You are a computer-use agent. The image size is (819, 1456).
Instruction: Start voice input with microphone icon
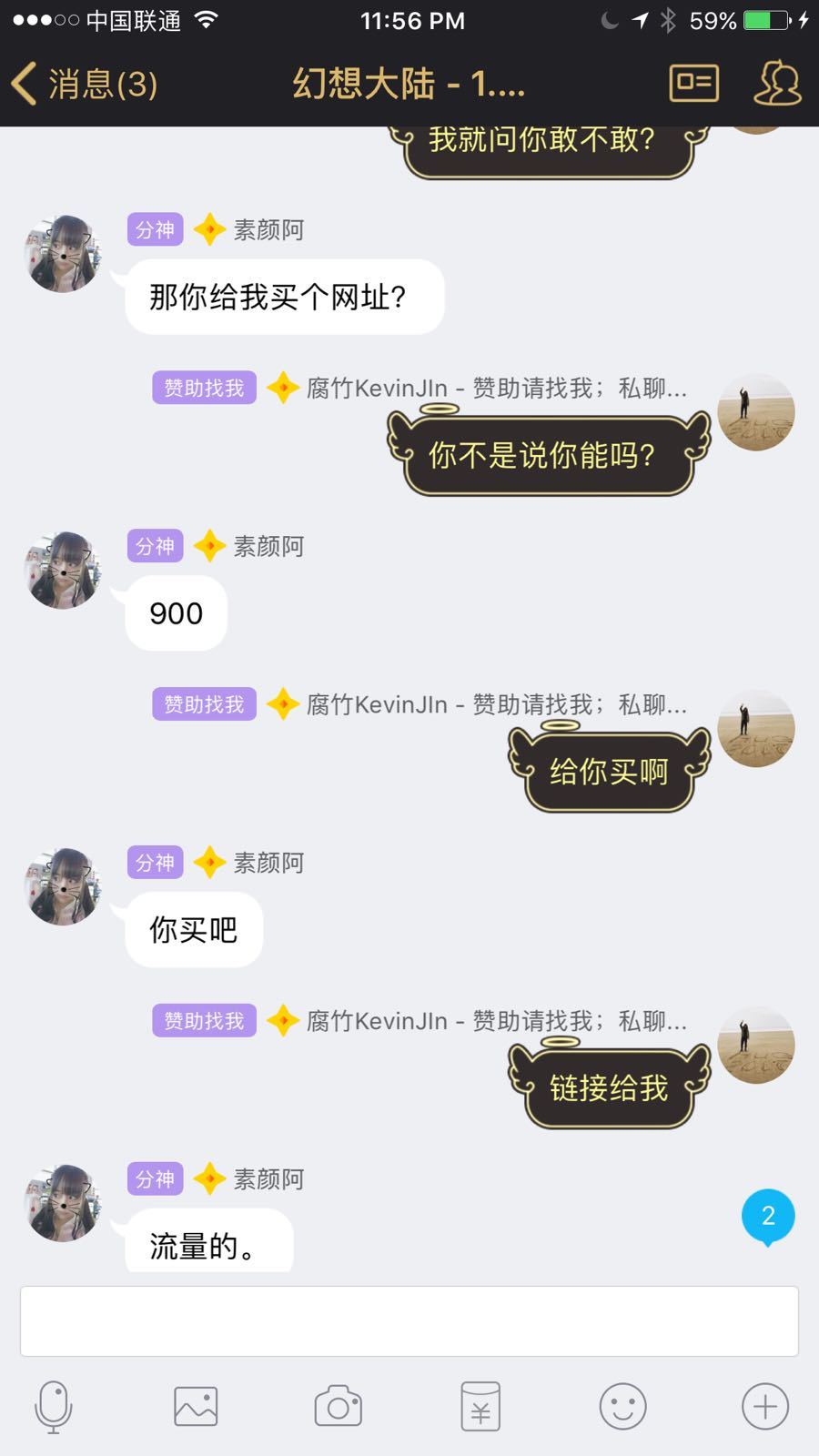54,1407
